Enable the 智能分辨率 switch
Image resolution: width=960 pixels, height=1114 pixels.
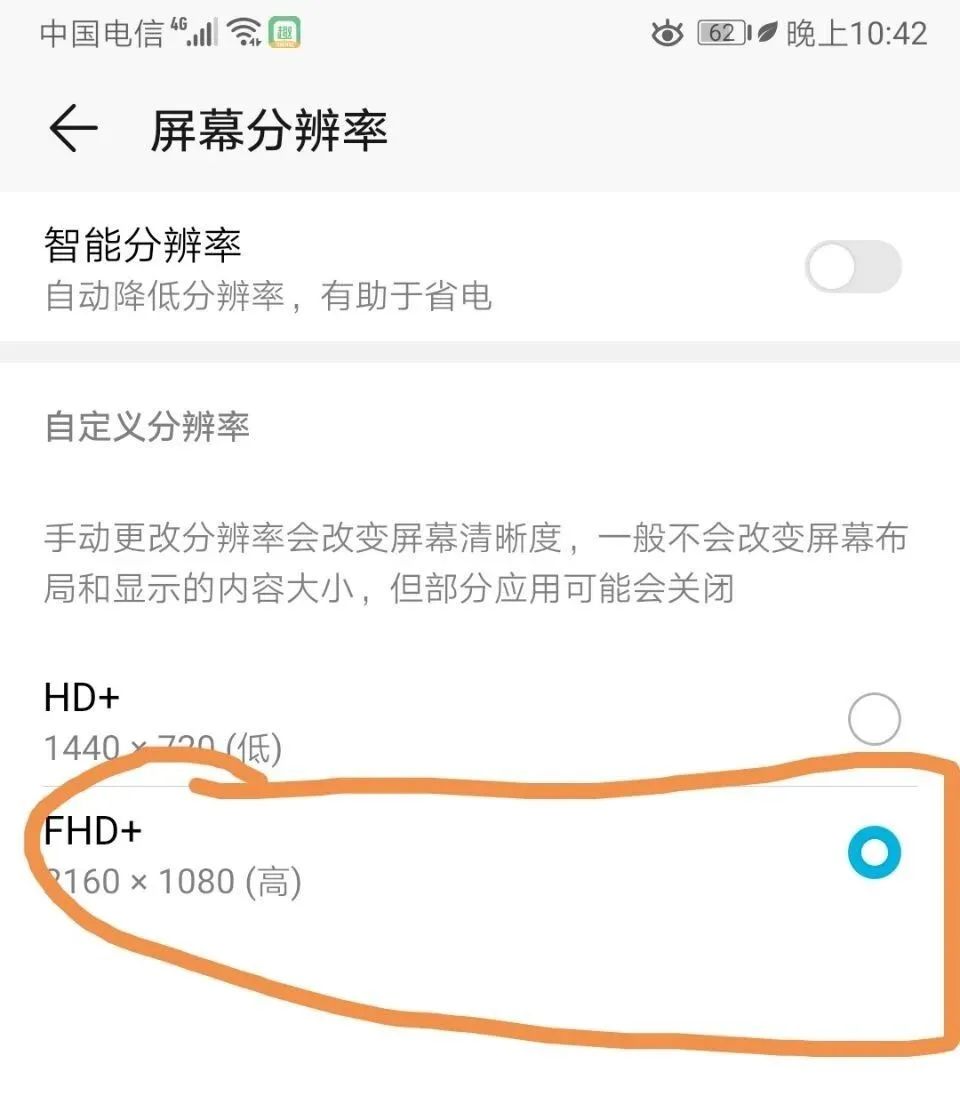tap(853, 267)
